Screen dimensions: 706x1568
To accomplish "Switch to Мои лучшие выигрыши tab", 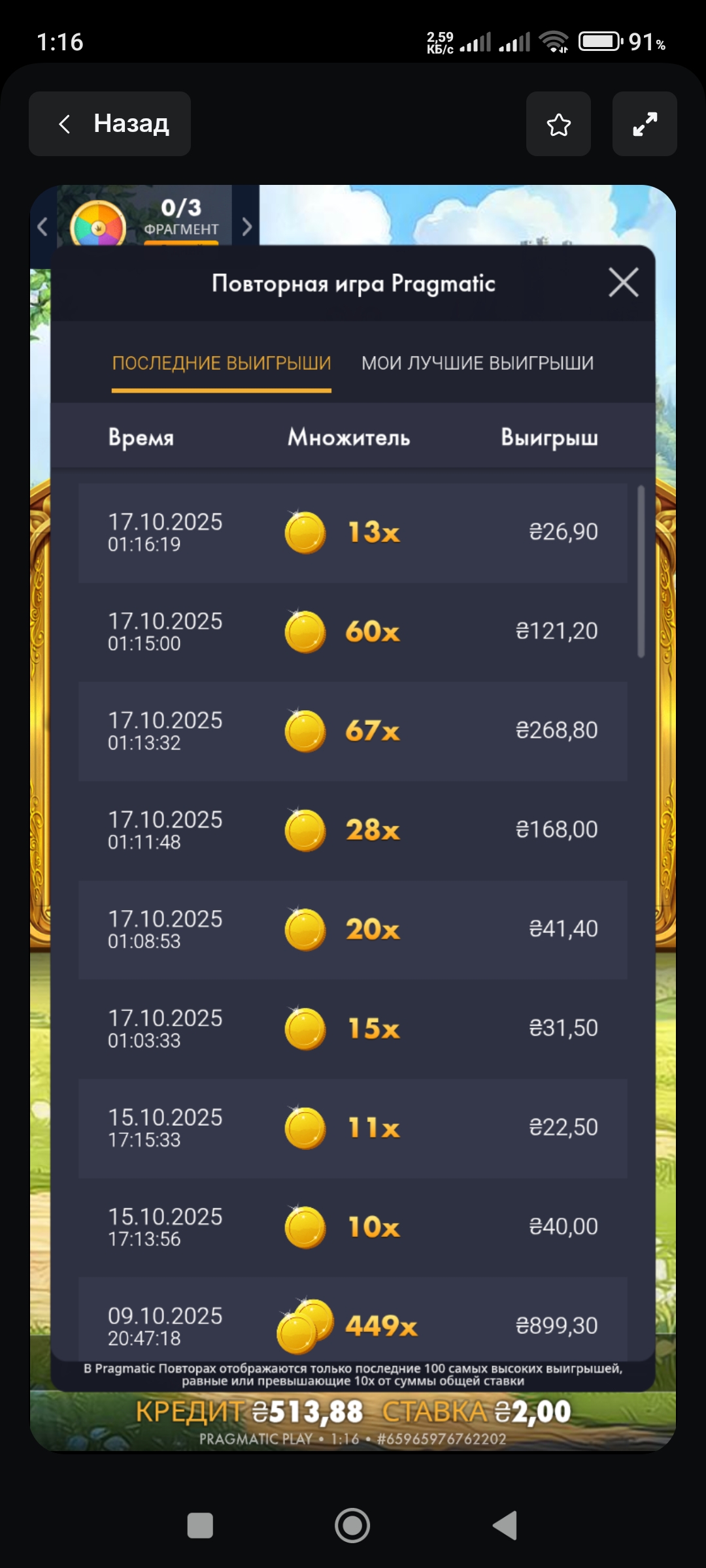I will 477,363.
